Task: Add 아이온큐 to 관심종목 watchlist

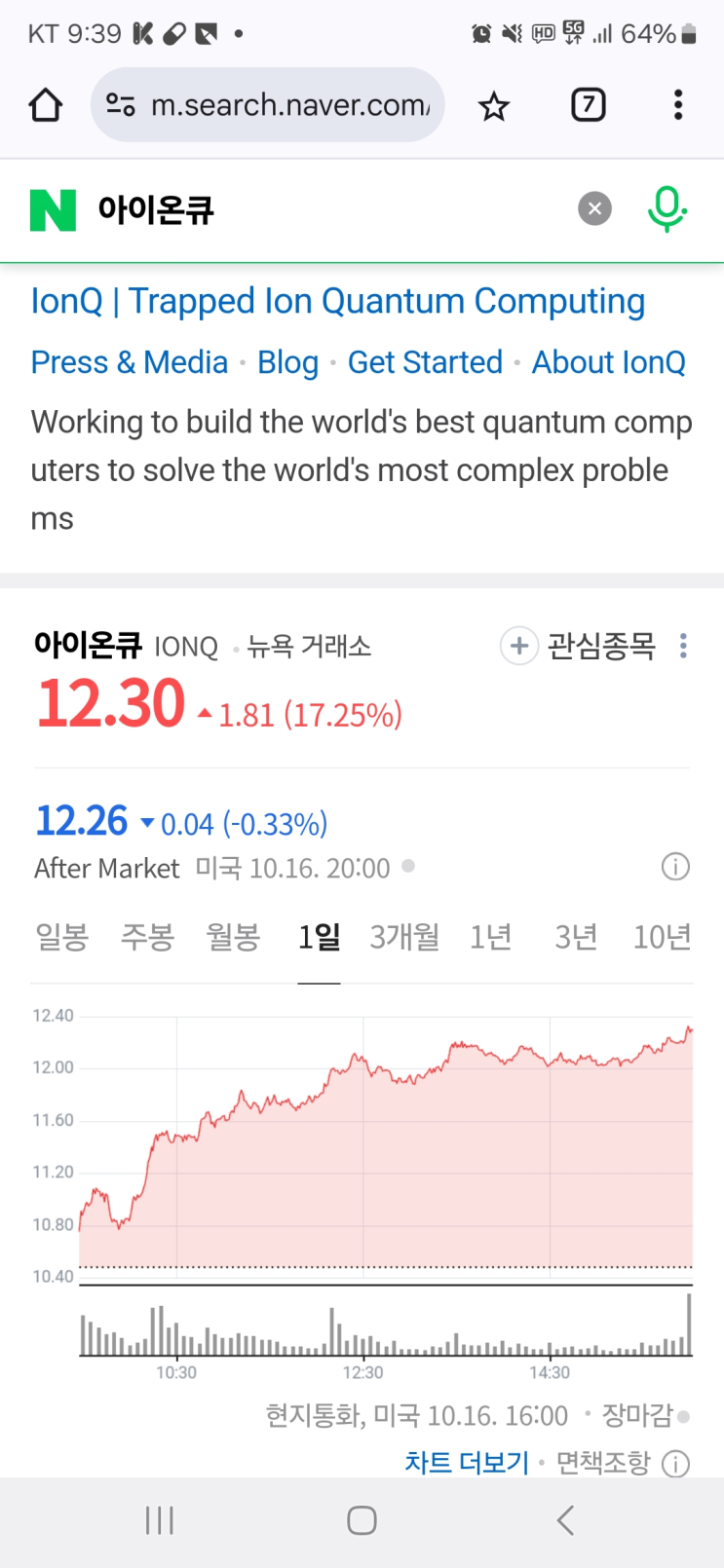Action: 579,646
